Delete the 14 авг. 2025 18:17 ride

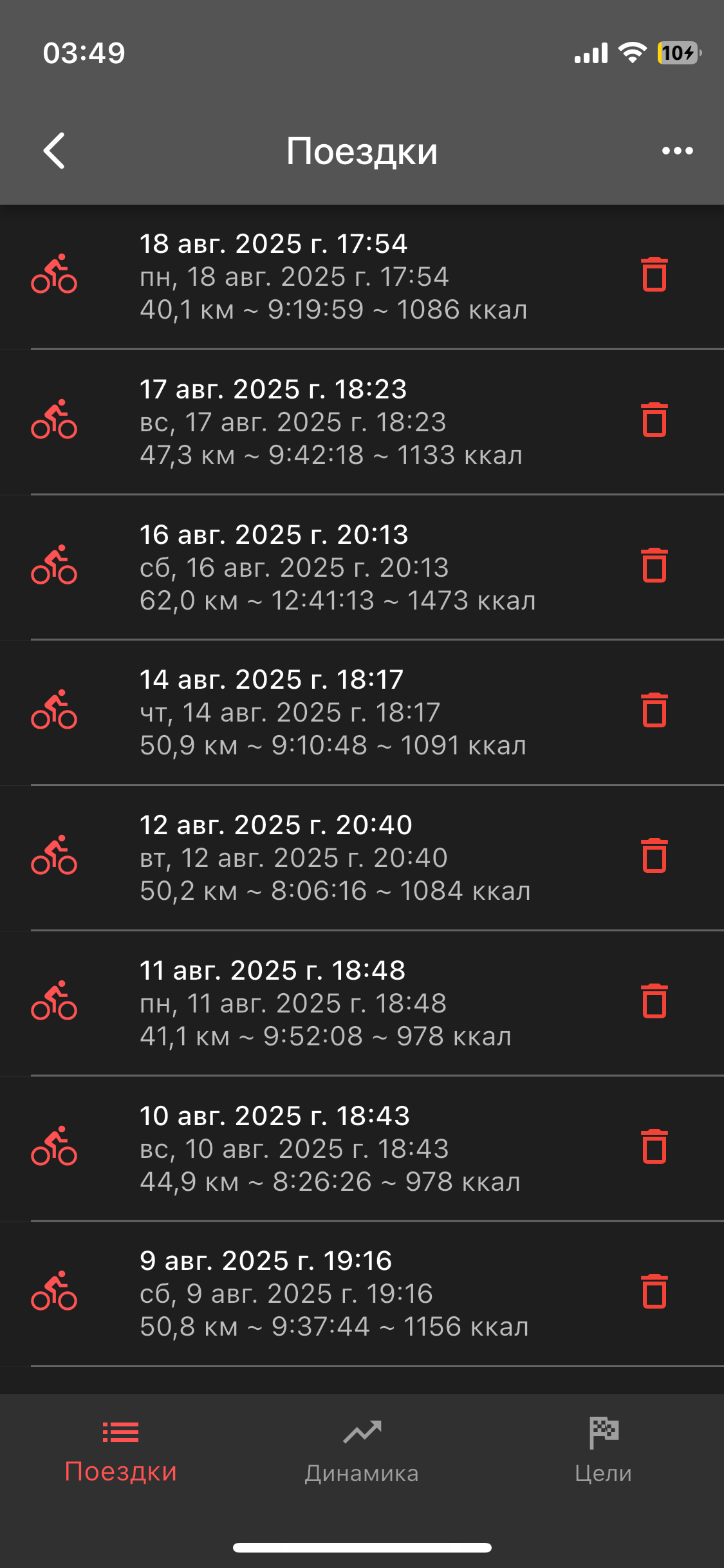coord(654,711)
